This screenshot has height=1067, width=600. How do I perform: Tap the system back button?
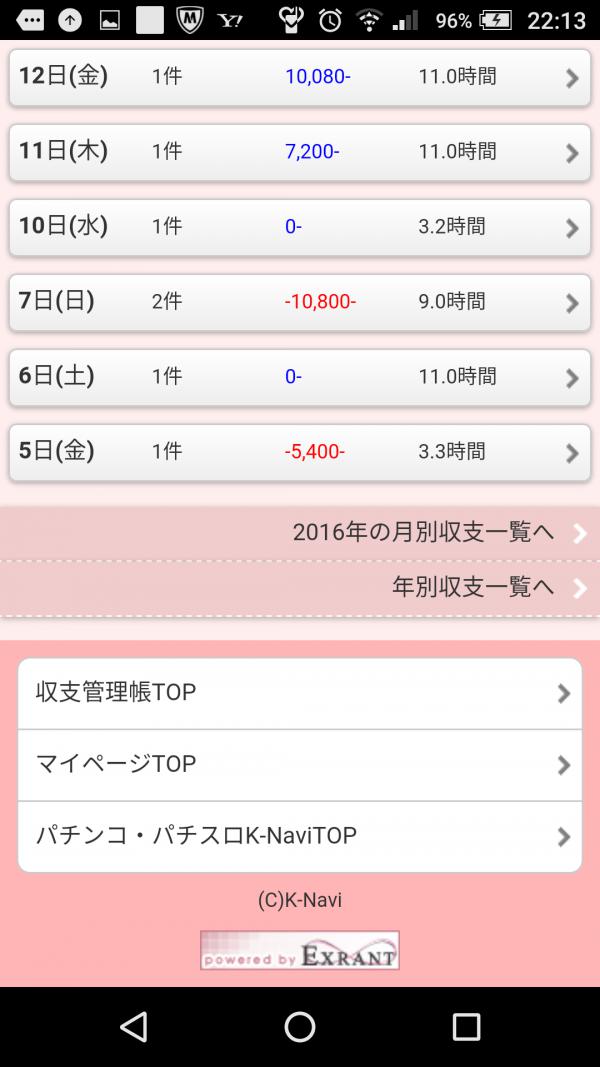(x=133, y=1027)
